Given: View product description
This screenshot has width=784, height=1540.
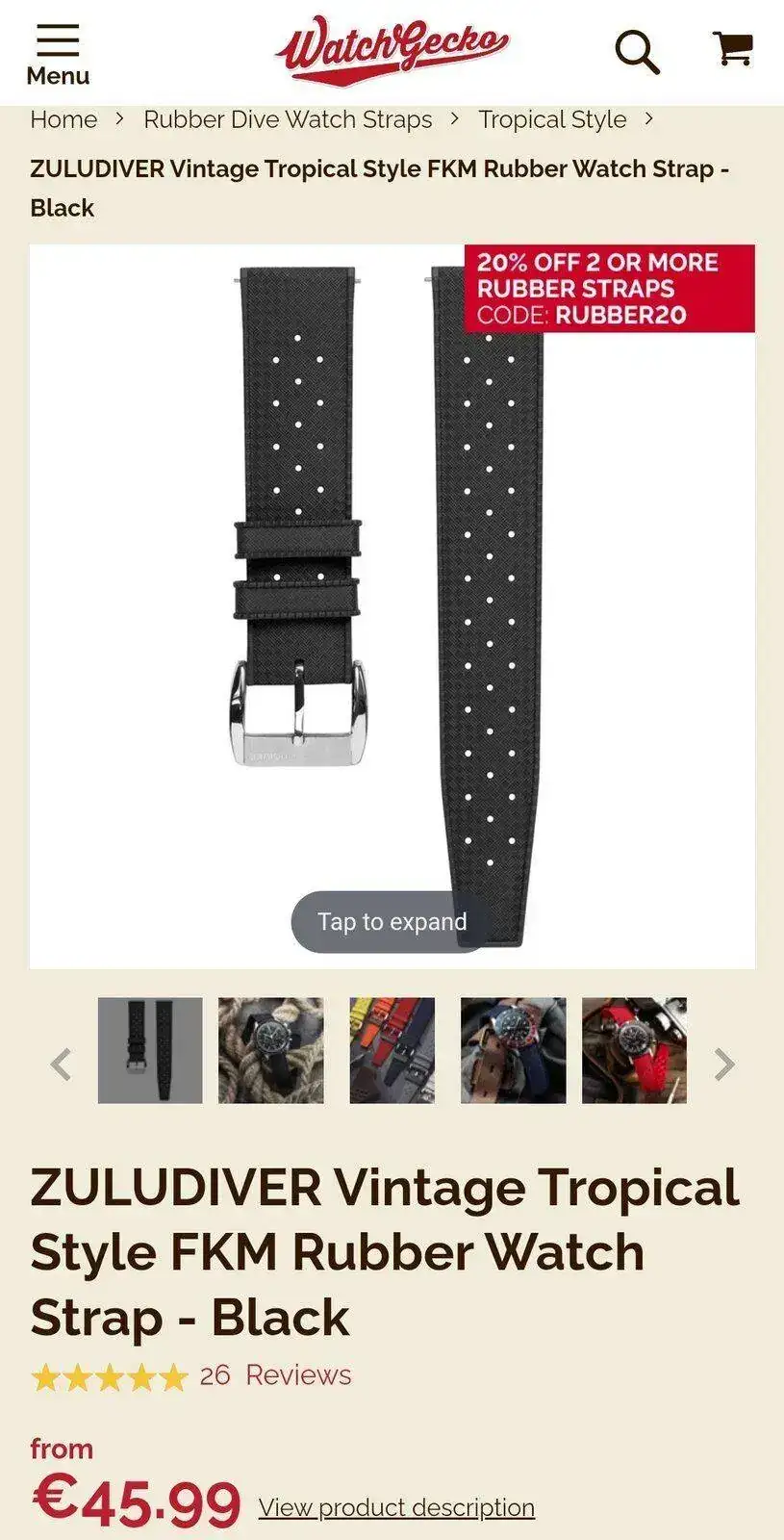Looking at the screenshot, I should (396, 1507).
